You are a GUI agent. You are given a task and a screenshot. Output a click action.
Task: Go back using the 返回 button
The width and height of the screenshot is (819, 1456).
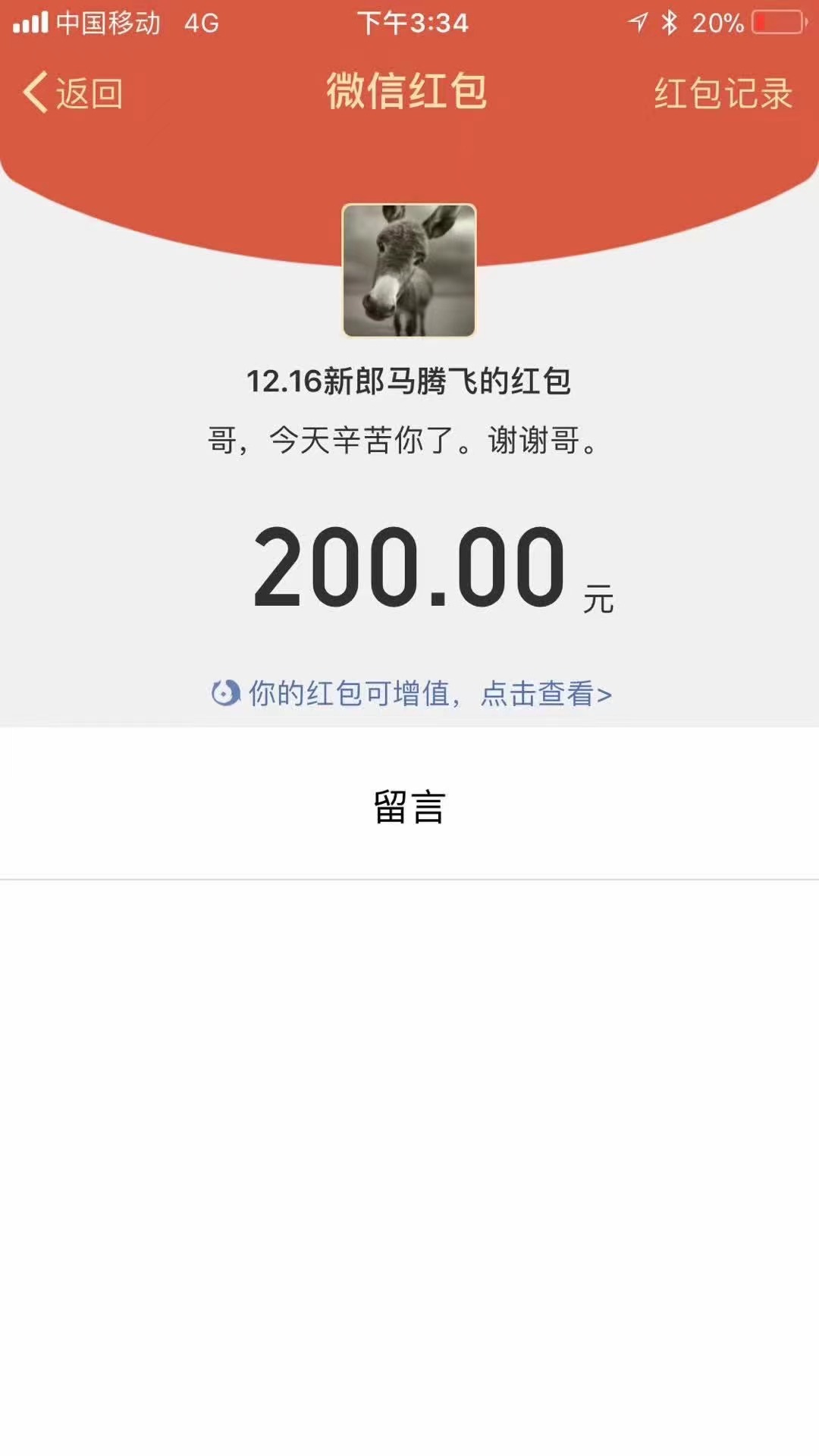click(x=73, y=93)
